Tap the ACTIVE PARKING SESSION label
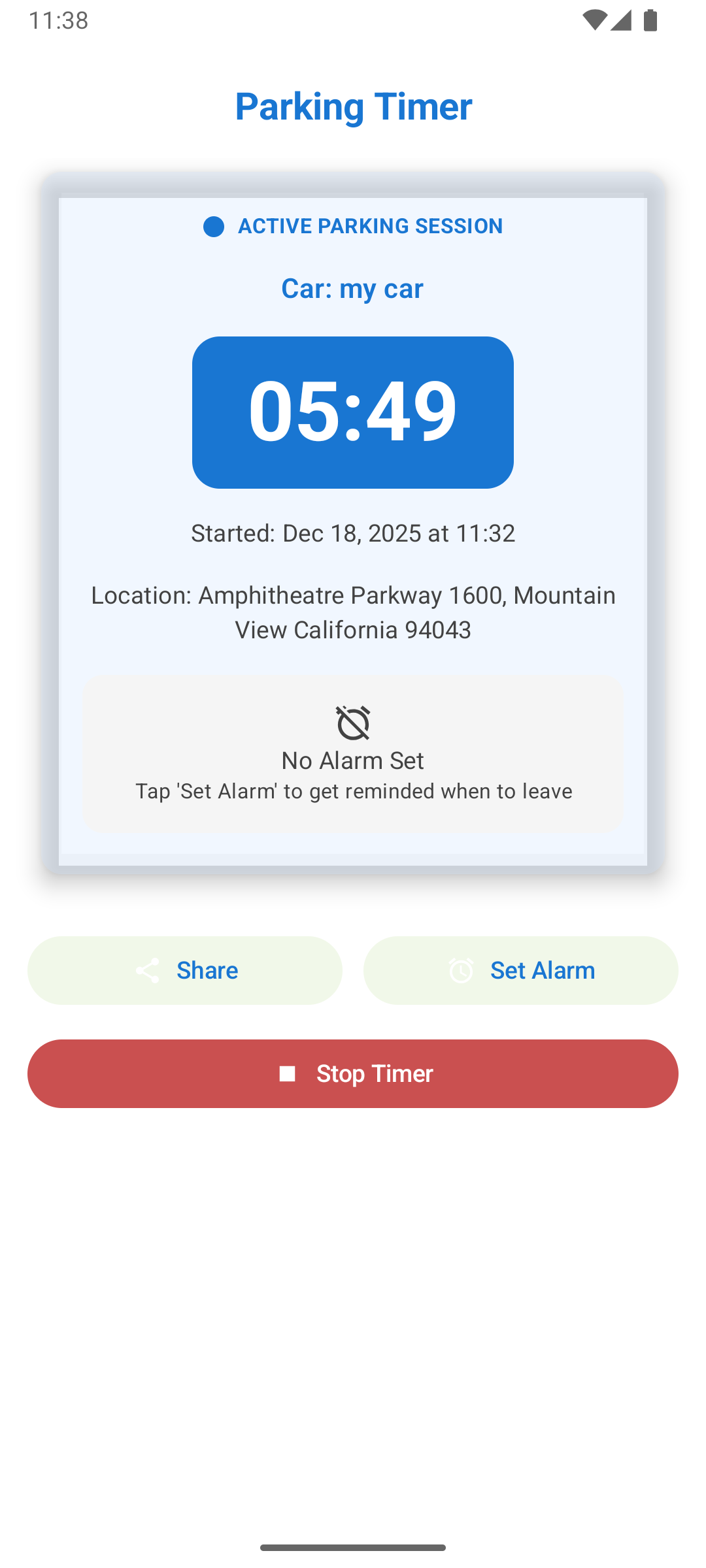 [x=369, y=226]
